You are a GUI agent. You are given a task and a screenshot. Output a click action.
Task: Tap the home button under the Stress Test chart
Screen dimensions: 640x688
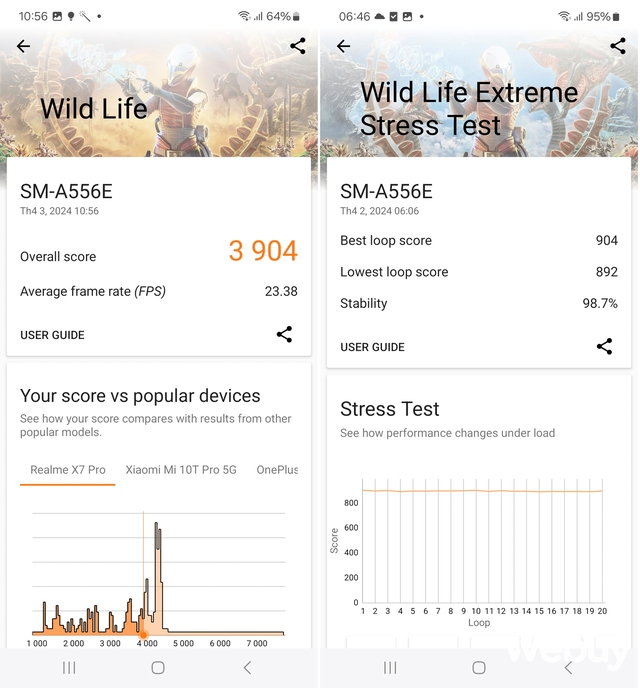coord(478,667)
